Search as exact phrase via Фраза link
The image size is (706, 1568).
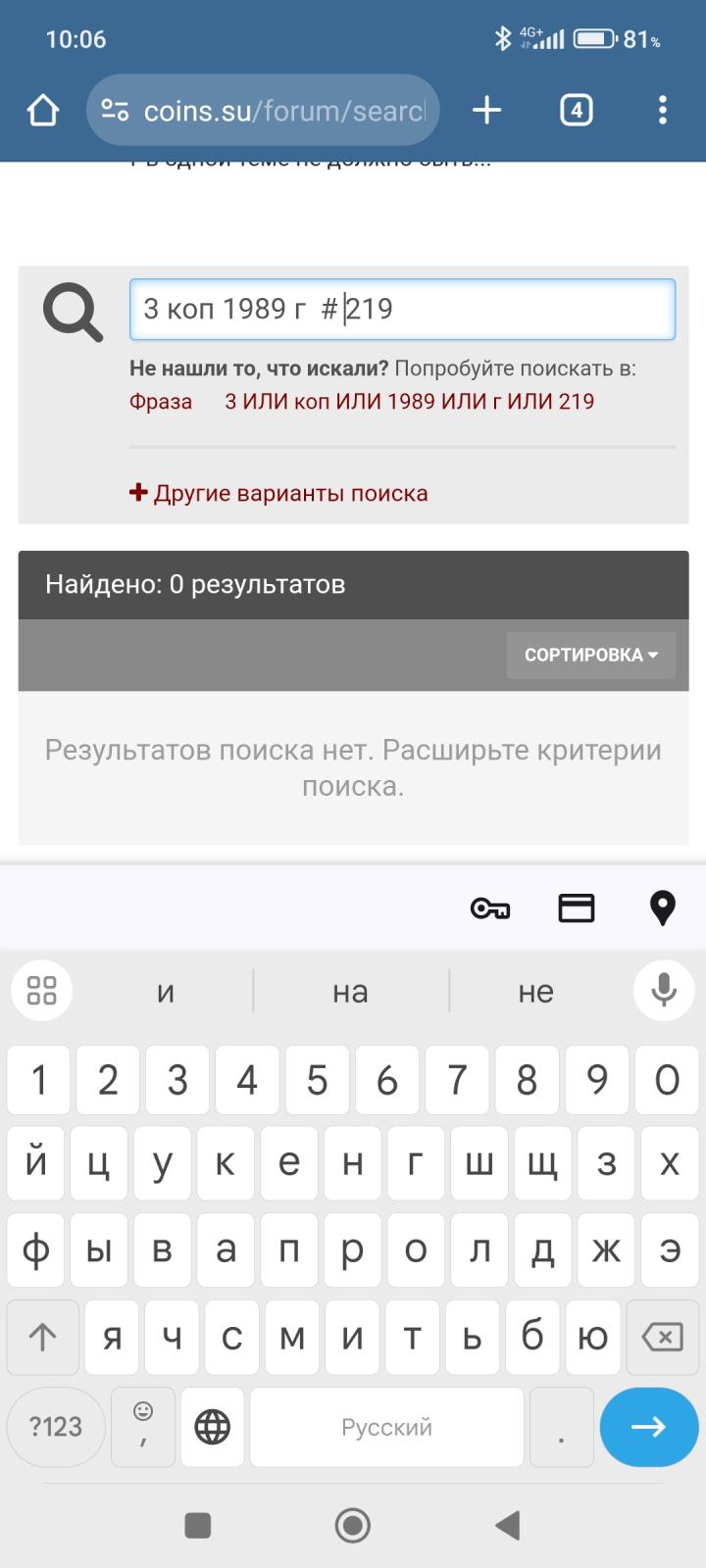tap(161, 401)
